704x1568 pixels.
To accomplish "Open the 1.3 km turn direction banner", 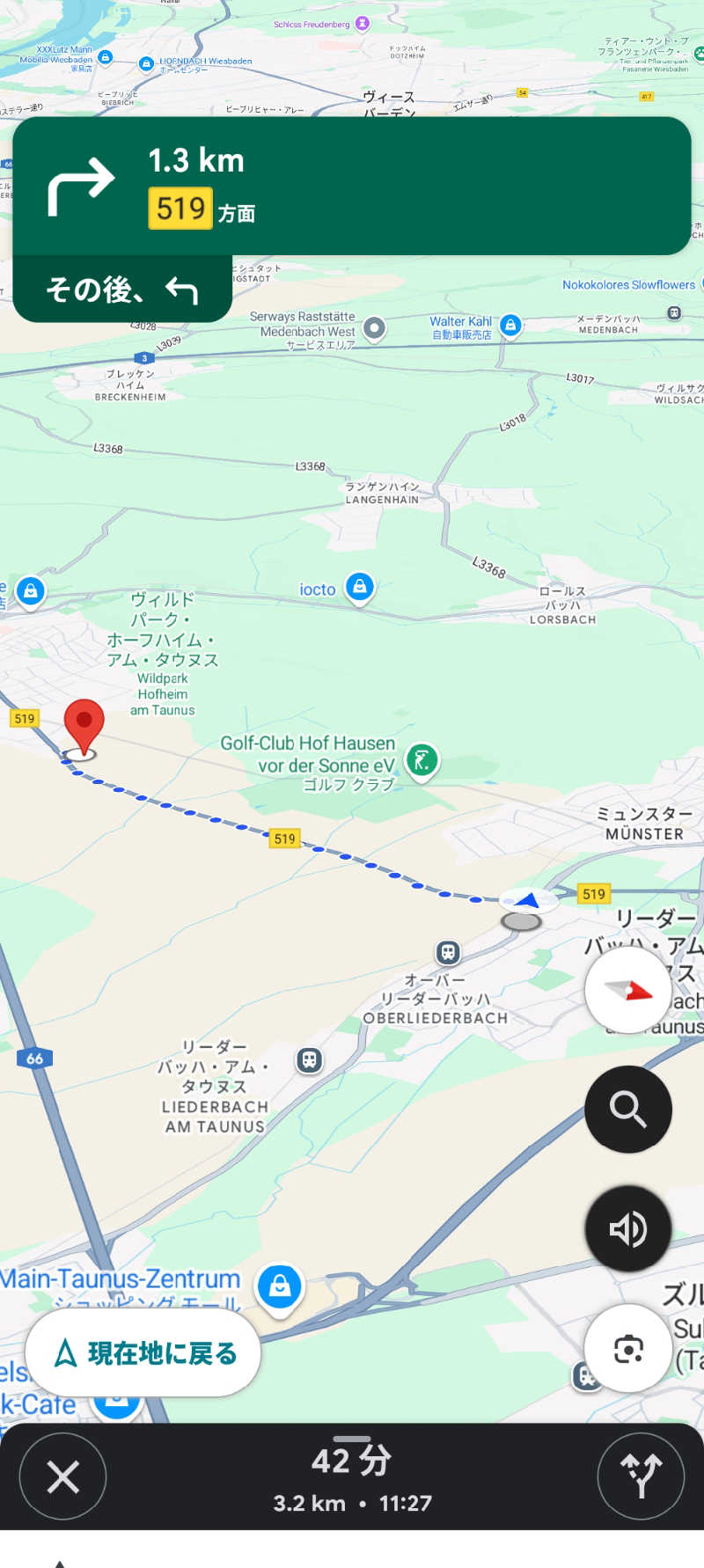I will pos(352,186).
